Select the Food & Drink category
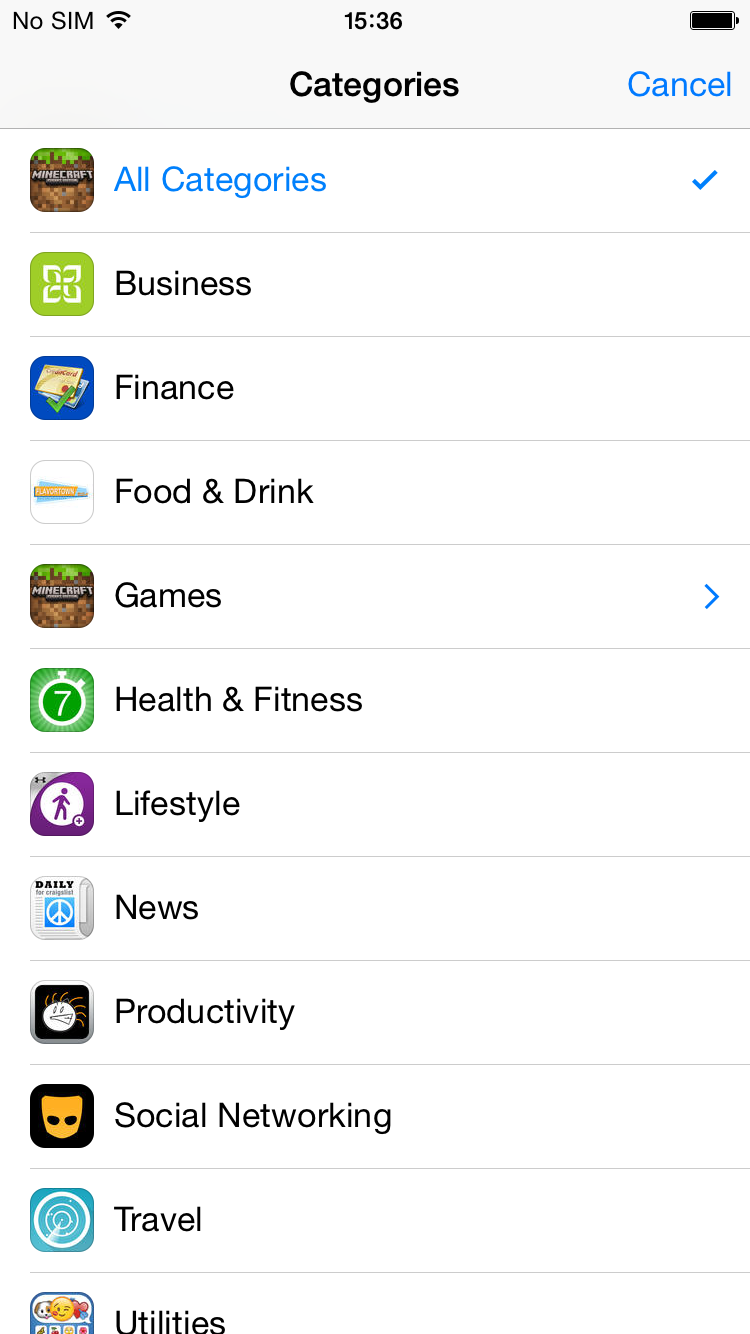The image size is (750, 1334). tap(375, 493)
